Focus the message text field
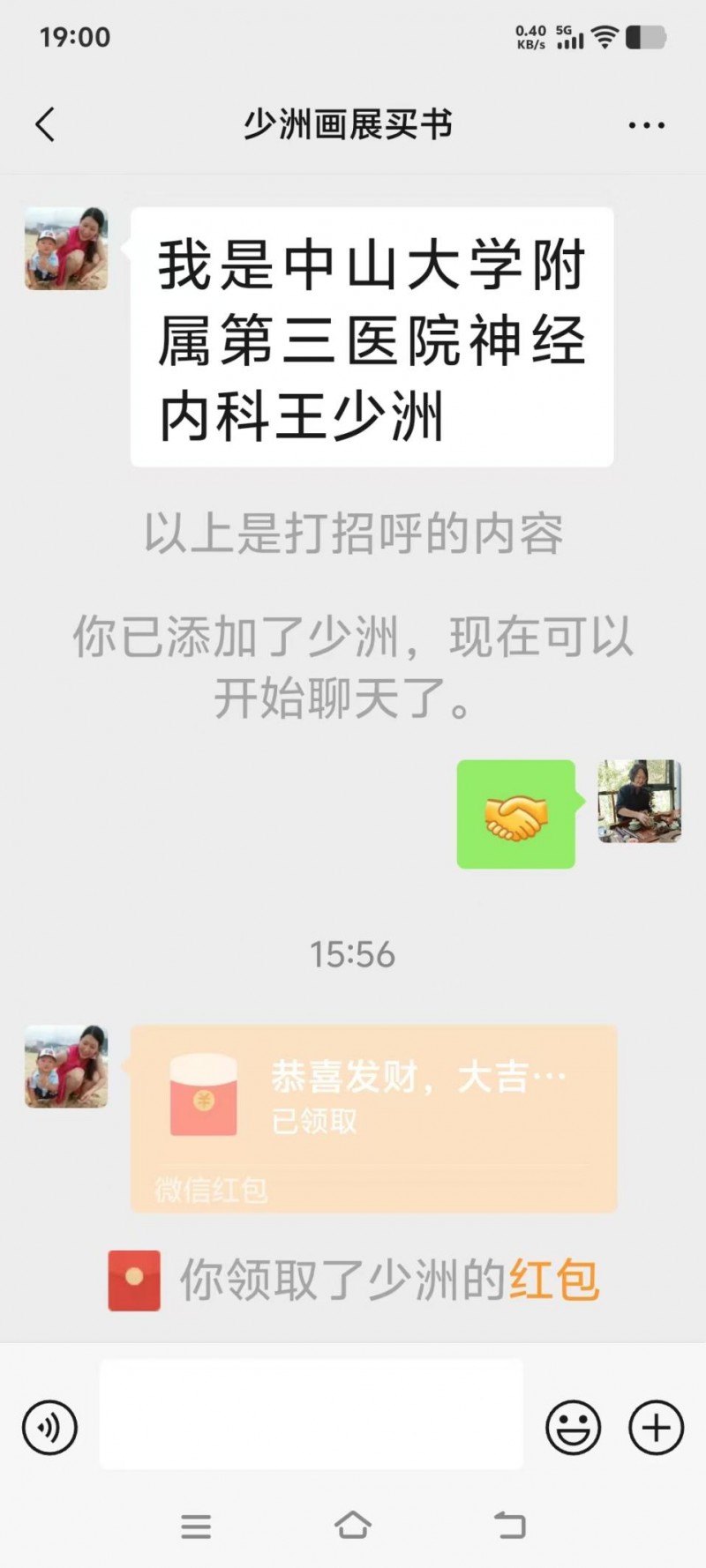The height and width of the screenshot is (1568, 706). point(311,1414)
